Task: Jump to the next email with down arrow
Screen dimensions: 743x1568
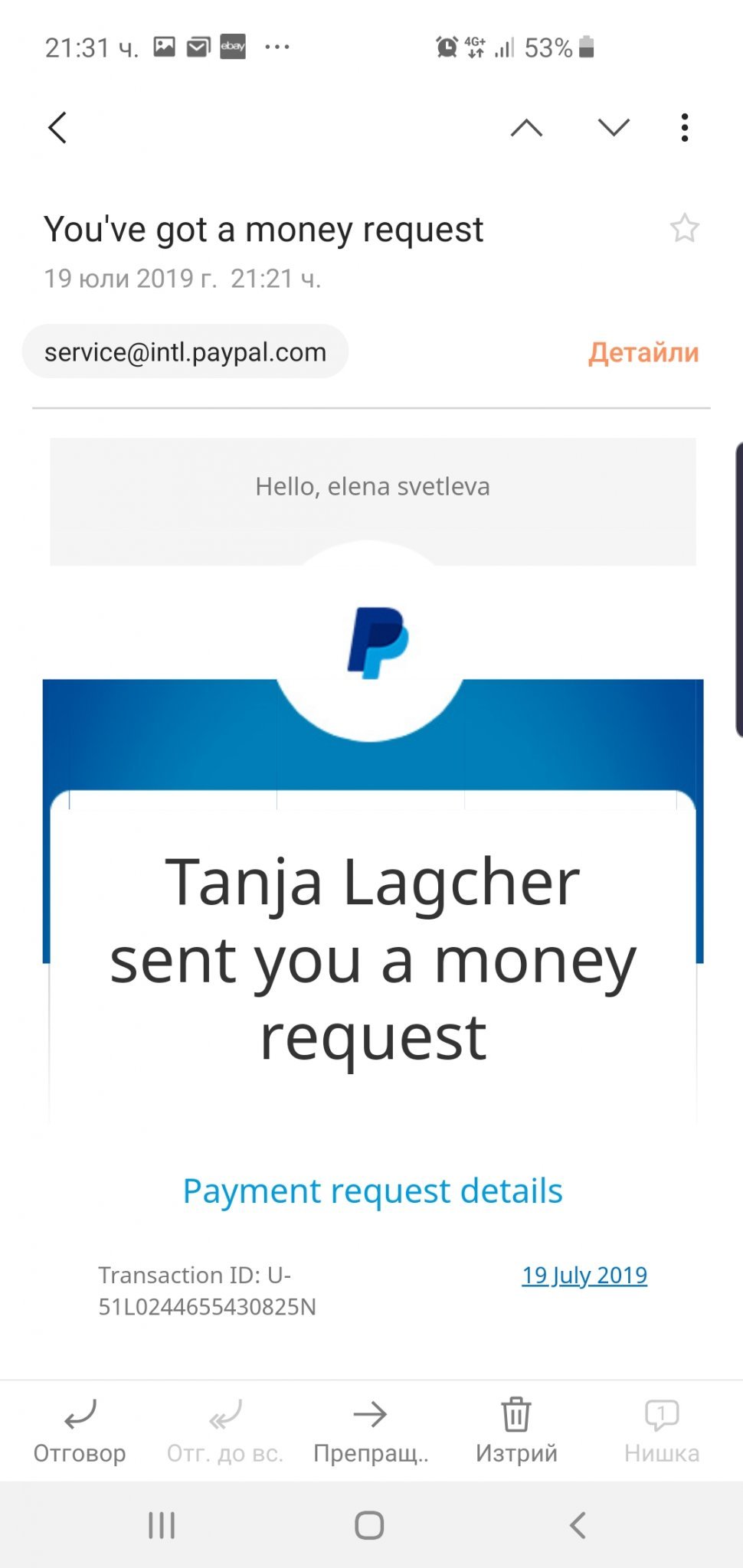Action: point(614,128)
